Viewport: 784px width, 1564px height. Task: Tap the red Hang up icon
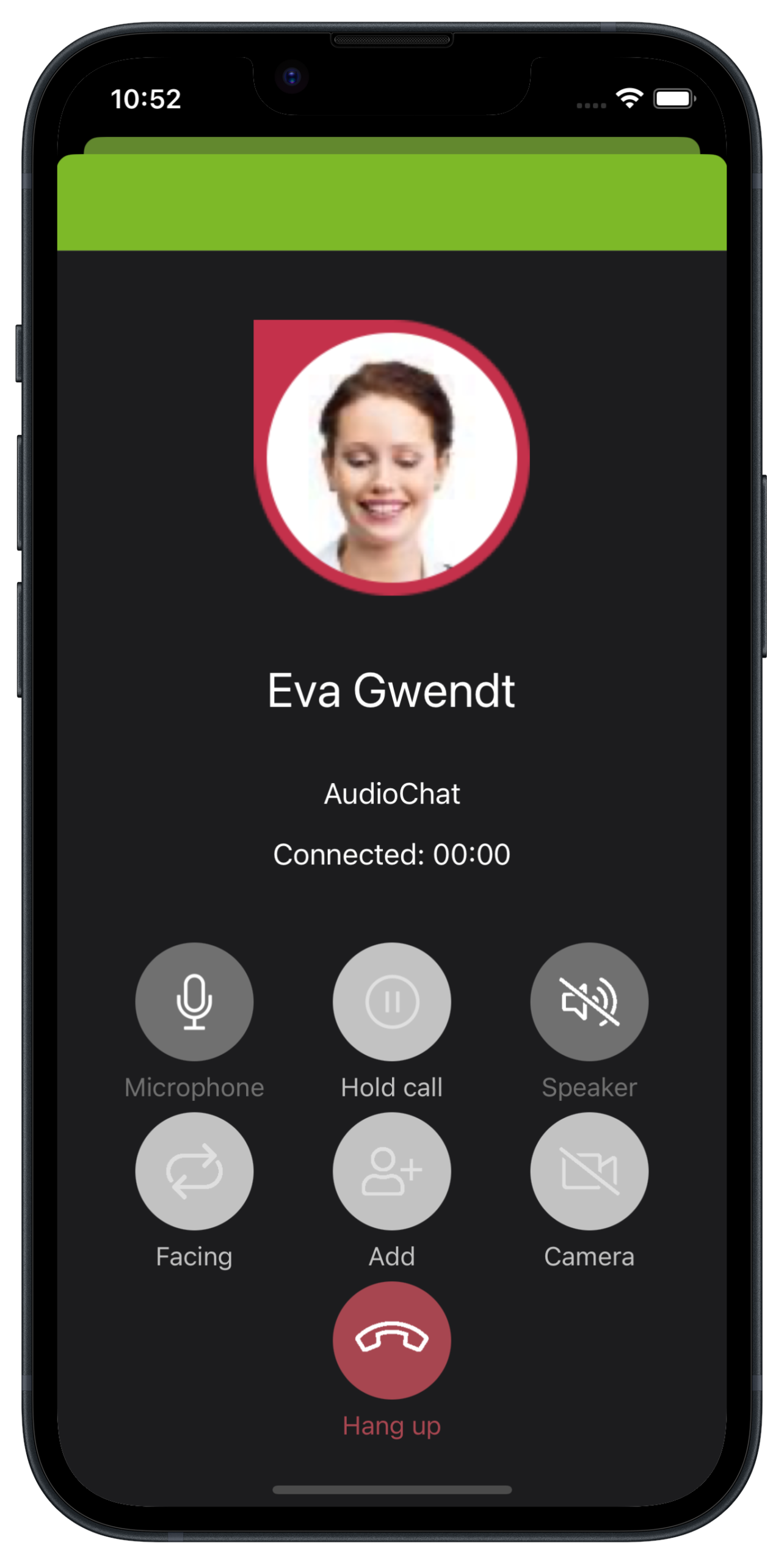[391, 1339]
